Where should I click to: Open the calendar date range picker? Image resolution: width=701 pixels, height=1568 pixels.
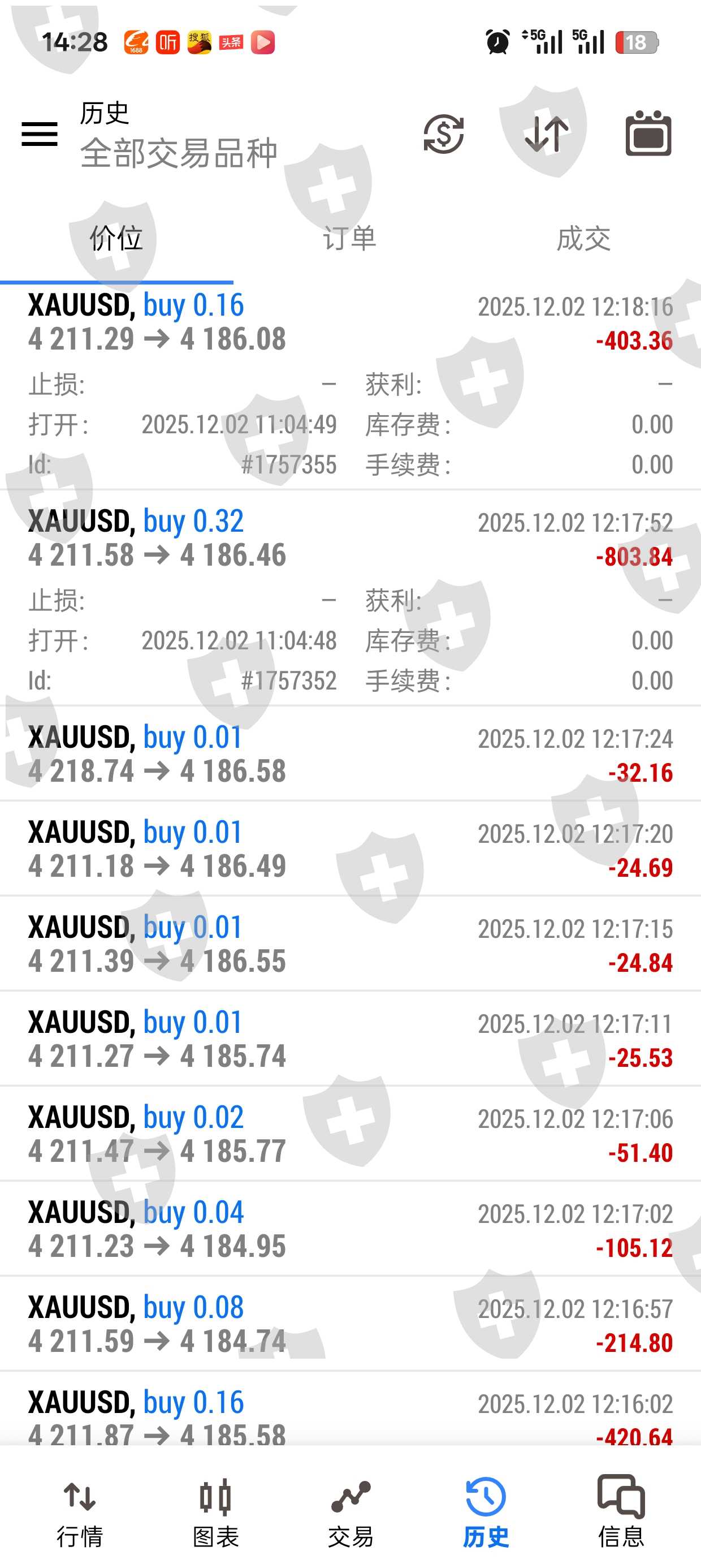coord(648,134)
